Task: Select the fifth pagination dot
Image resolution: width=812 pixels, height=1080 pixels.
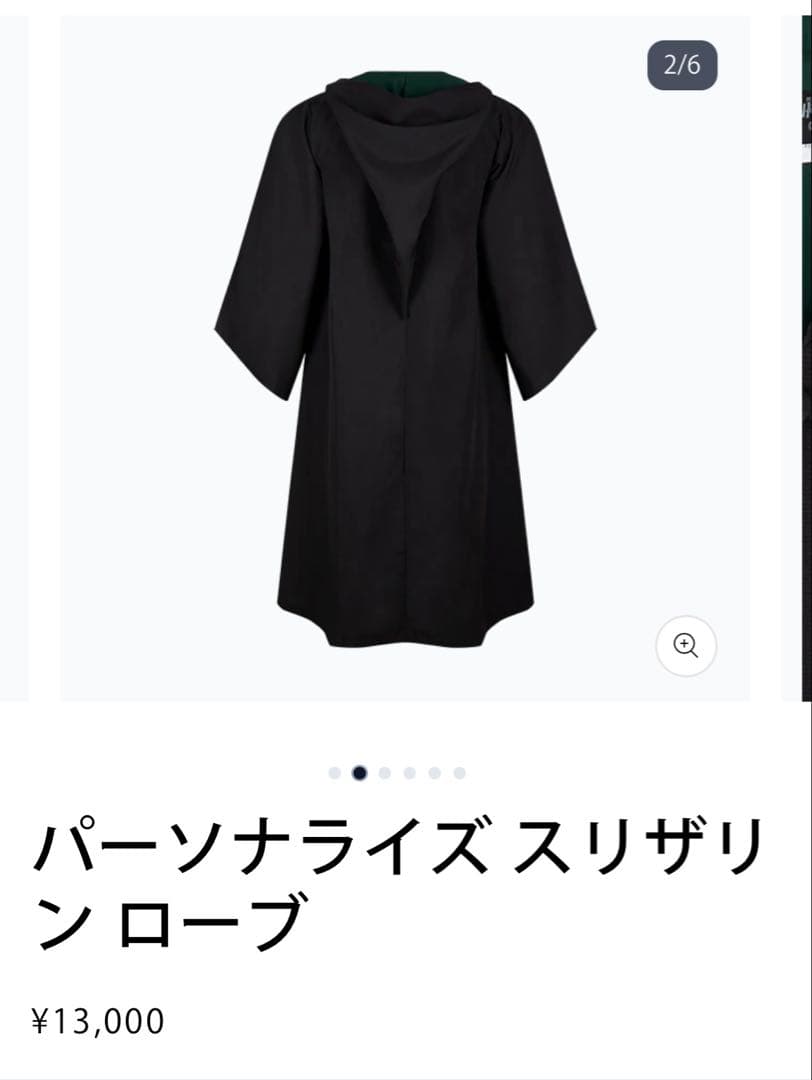Action: (435, 772)
